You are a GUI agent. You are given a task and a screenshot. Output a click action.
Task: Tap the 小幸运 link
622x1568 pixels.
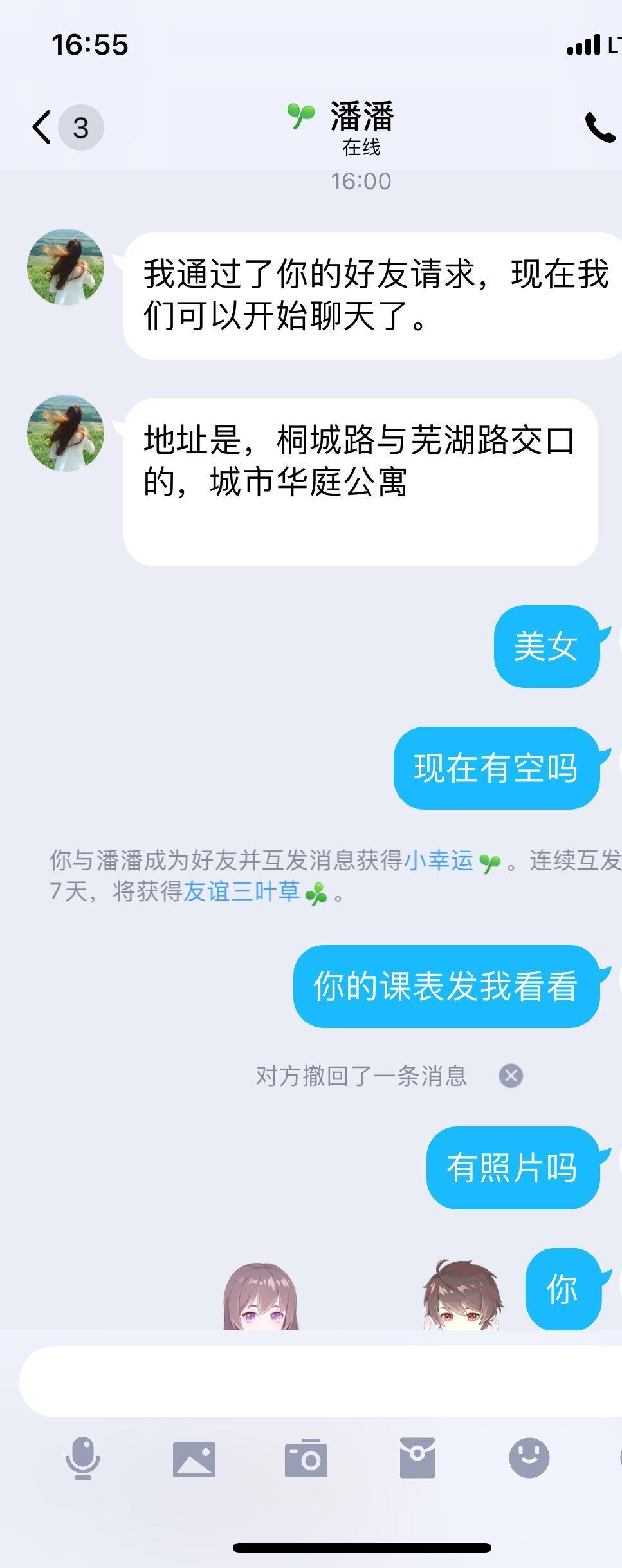[439, 861]
